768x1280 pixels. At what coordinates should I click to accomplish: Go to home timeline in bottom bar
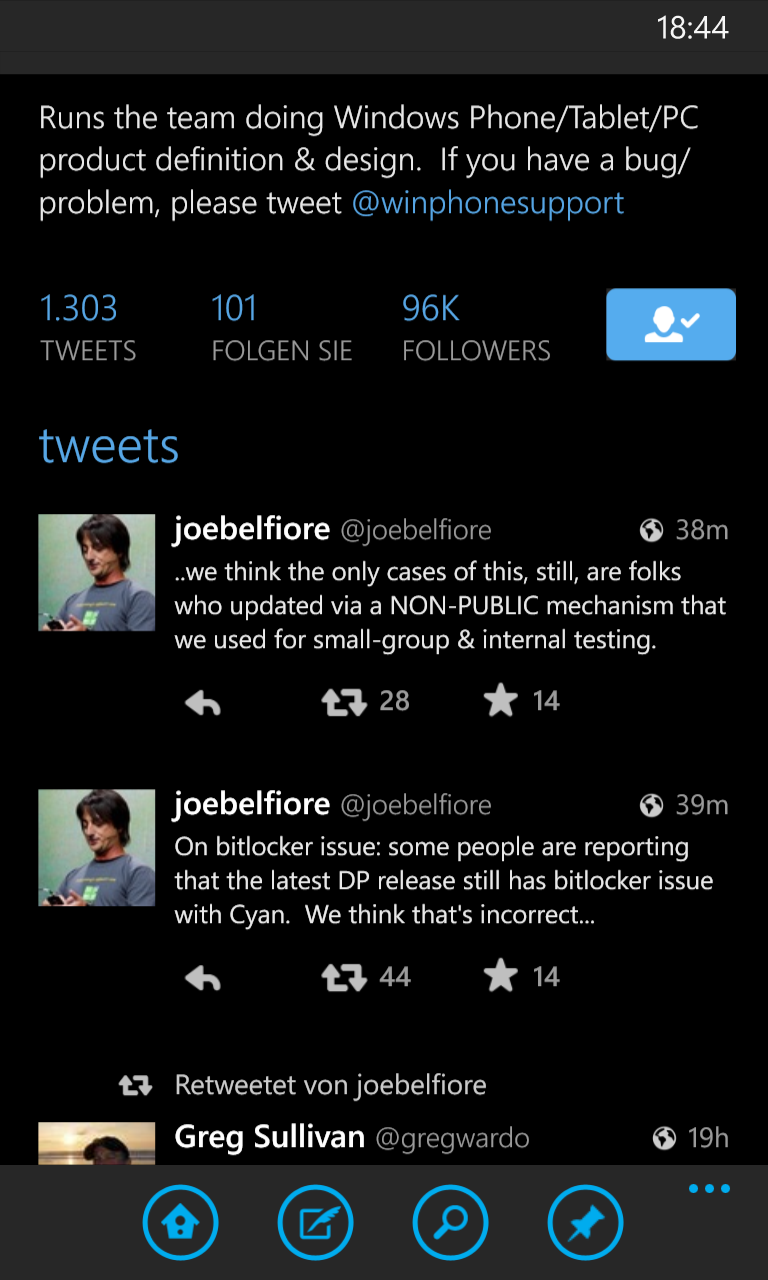180,1222
